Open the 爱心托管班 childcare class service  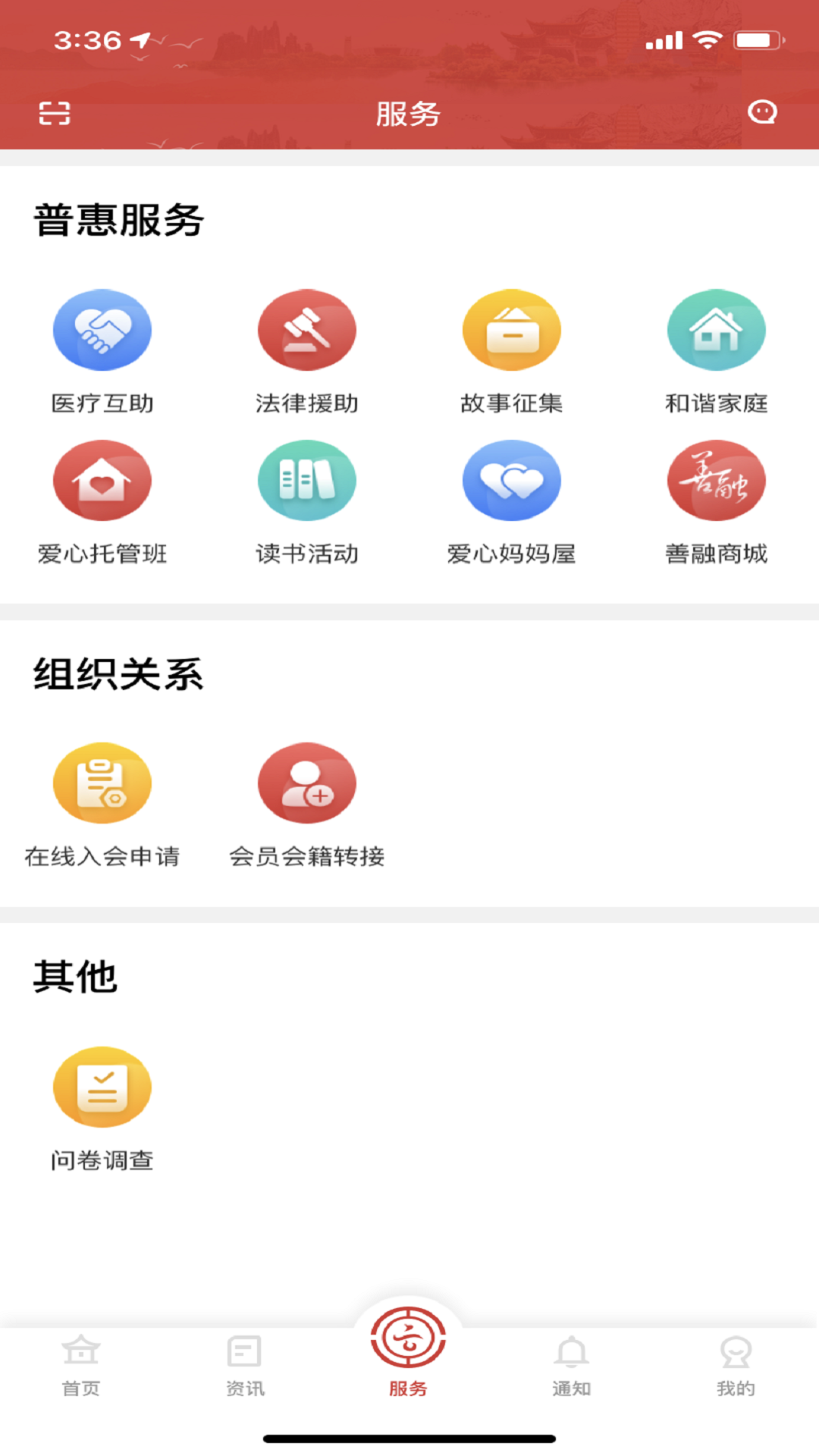102,480
